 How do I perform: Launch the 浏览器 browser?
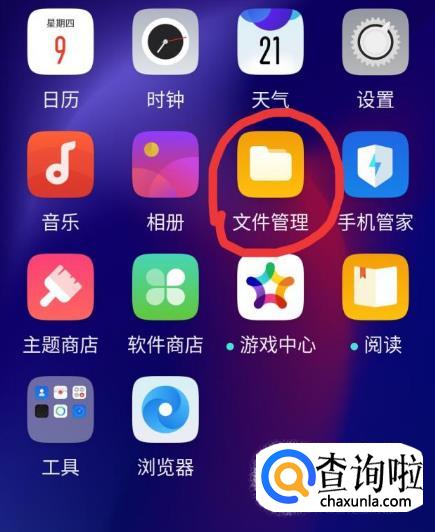(x=165, y=410)
